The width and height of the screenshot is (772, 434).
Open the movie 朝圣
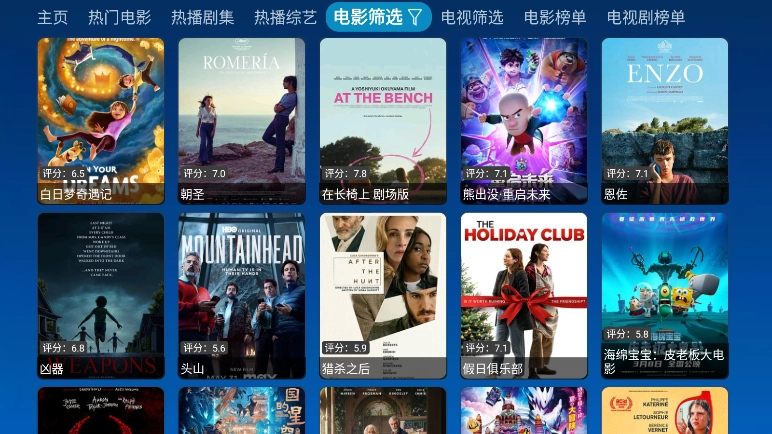(x=242, y=120)
